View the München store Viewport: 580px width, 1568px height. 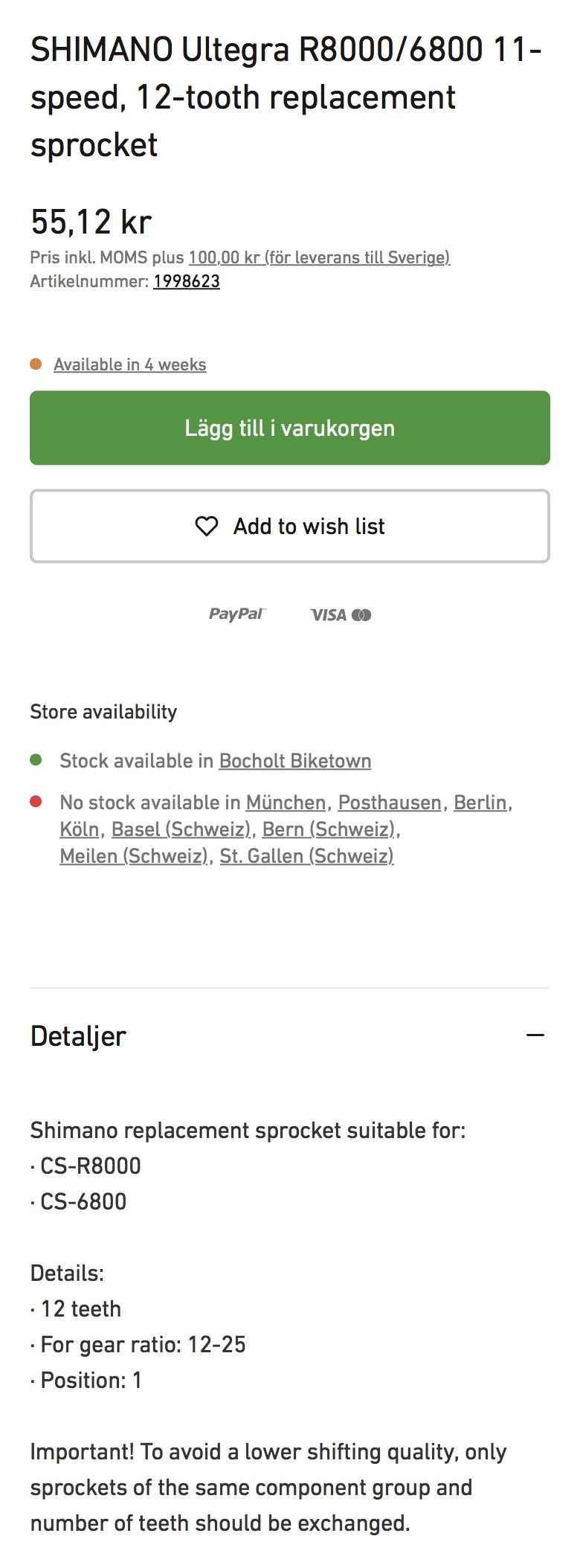(x=286, y=803)
